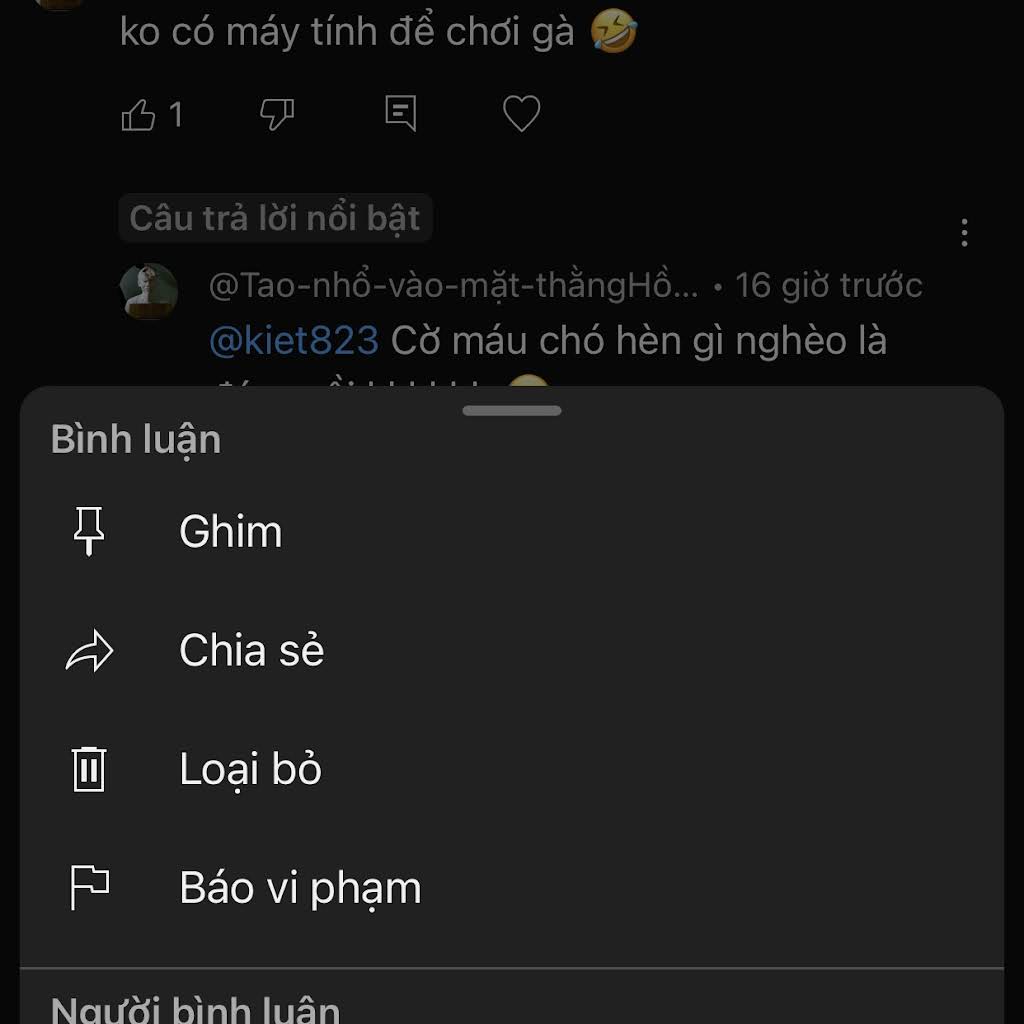Image resolution: width=1024 pixels, height=1024 pixels.
Task: Open profile avatar of highlighted reply author
Action: [x=149, y=292]
